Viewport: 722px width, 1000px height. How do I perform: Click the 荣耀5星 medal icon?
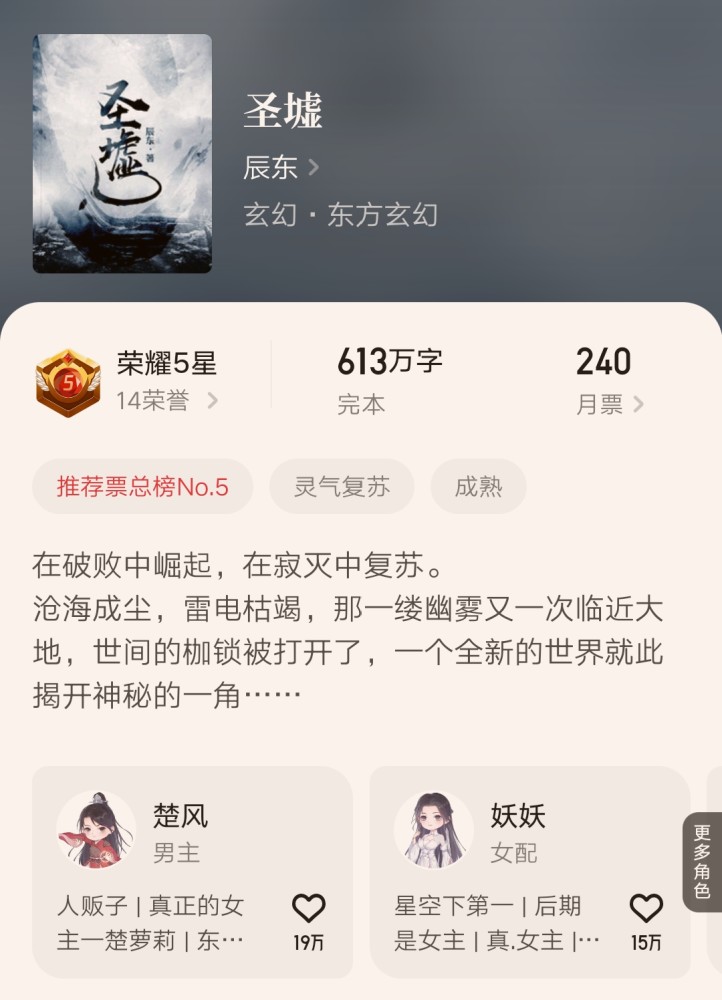(x=68, y=380)
